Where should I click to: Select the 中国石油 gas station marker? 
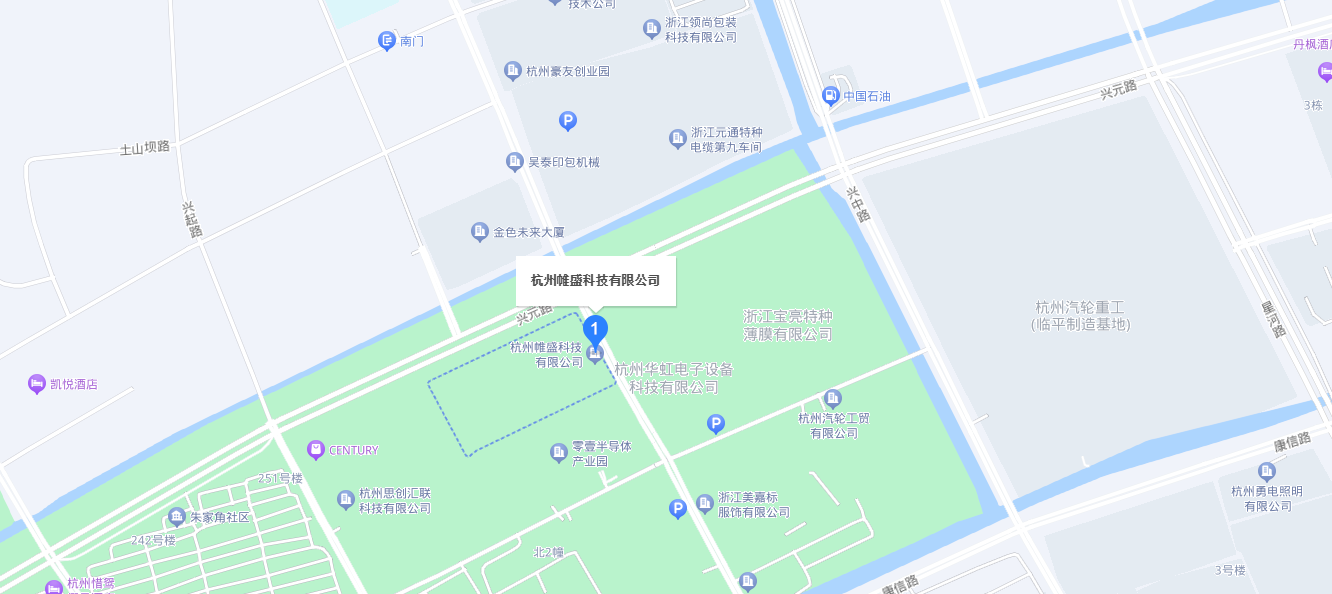coord(830,96)
